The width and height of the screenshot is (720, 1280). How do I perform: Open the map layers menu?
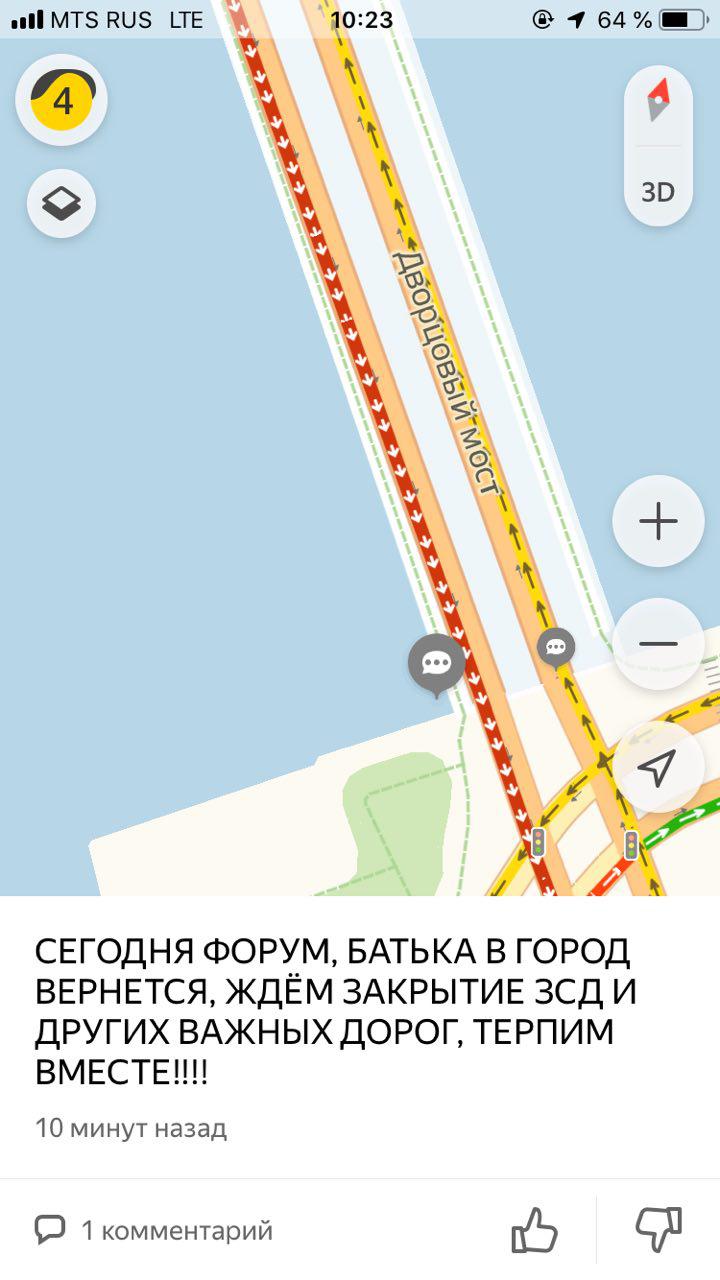(x=62, y=204)
